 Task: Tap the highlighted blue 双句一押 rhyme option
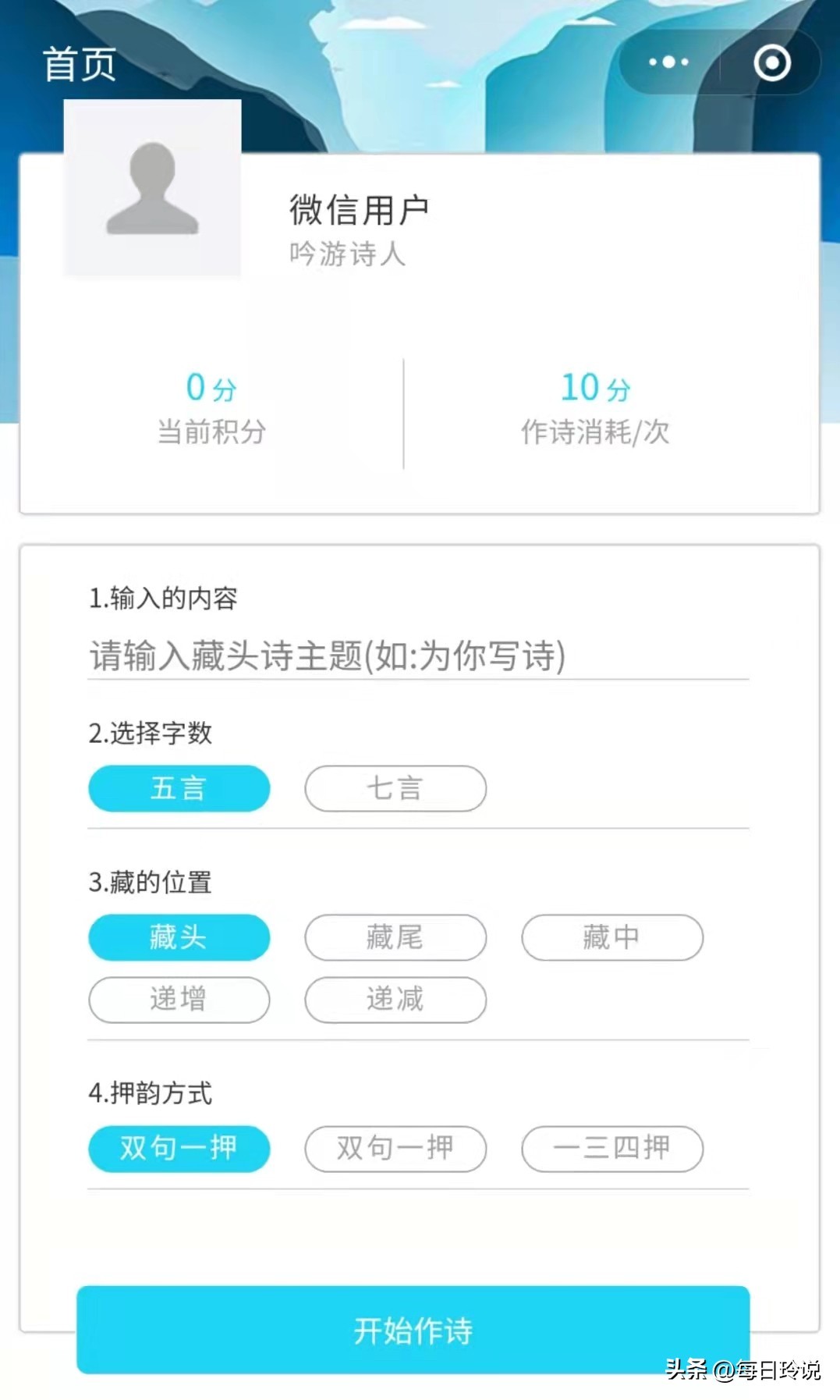[179, 1149]
